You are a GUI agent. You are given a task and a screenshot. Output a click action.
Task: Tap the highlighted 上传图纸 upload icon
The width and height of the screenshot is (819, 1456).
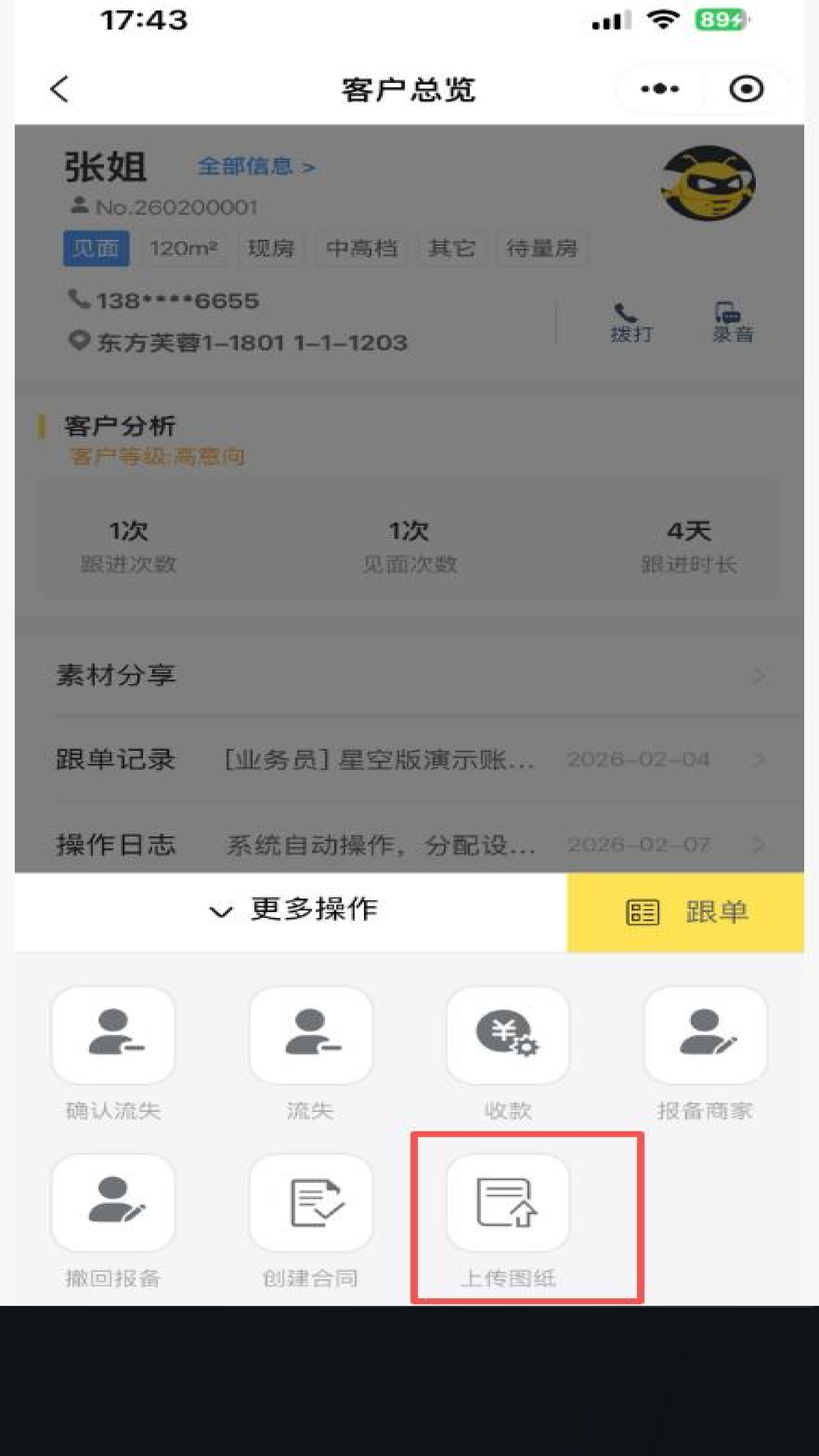pyautogui.click(x=507, y=1201)
